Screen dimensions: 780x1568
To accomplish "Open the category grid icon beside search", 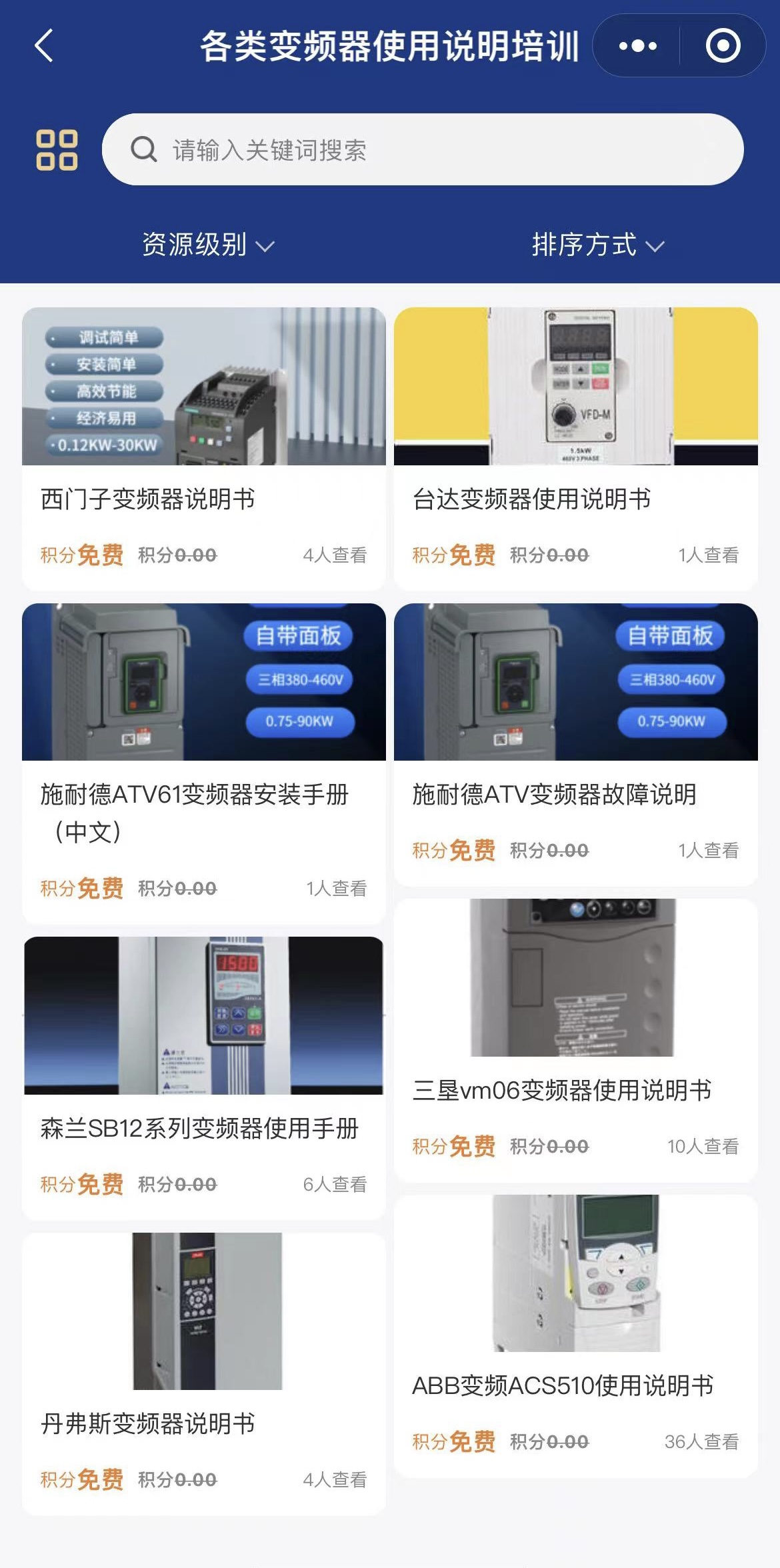I will tap(57, 150).
